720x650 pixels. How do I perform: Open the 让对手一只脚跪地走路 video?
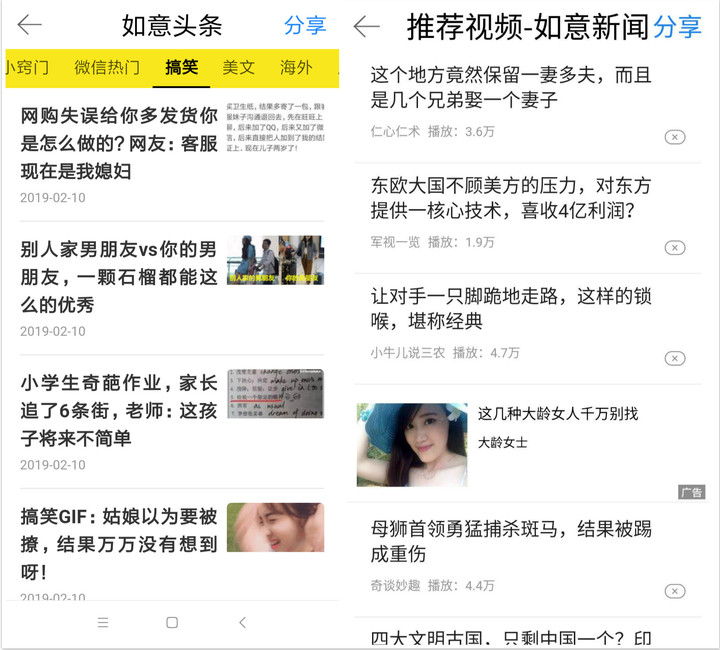point(512,308)
